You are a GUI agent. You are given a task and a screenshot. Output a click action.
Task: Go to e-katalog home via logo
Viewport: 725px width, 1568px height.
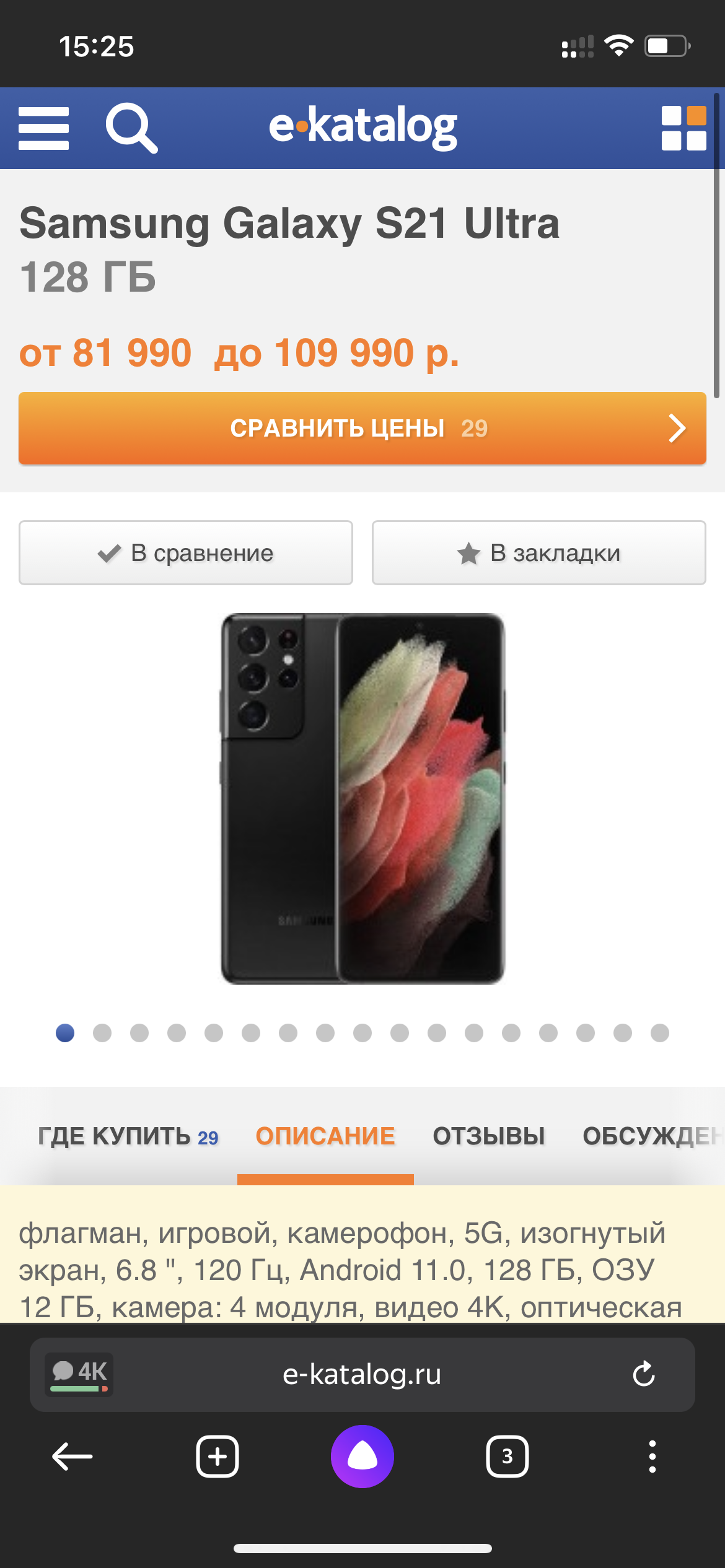tap(363, 127)
